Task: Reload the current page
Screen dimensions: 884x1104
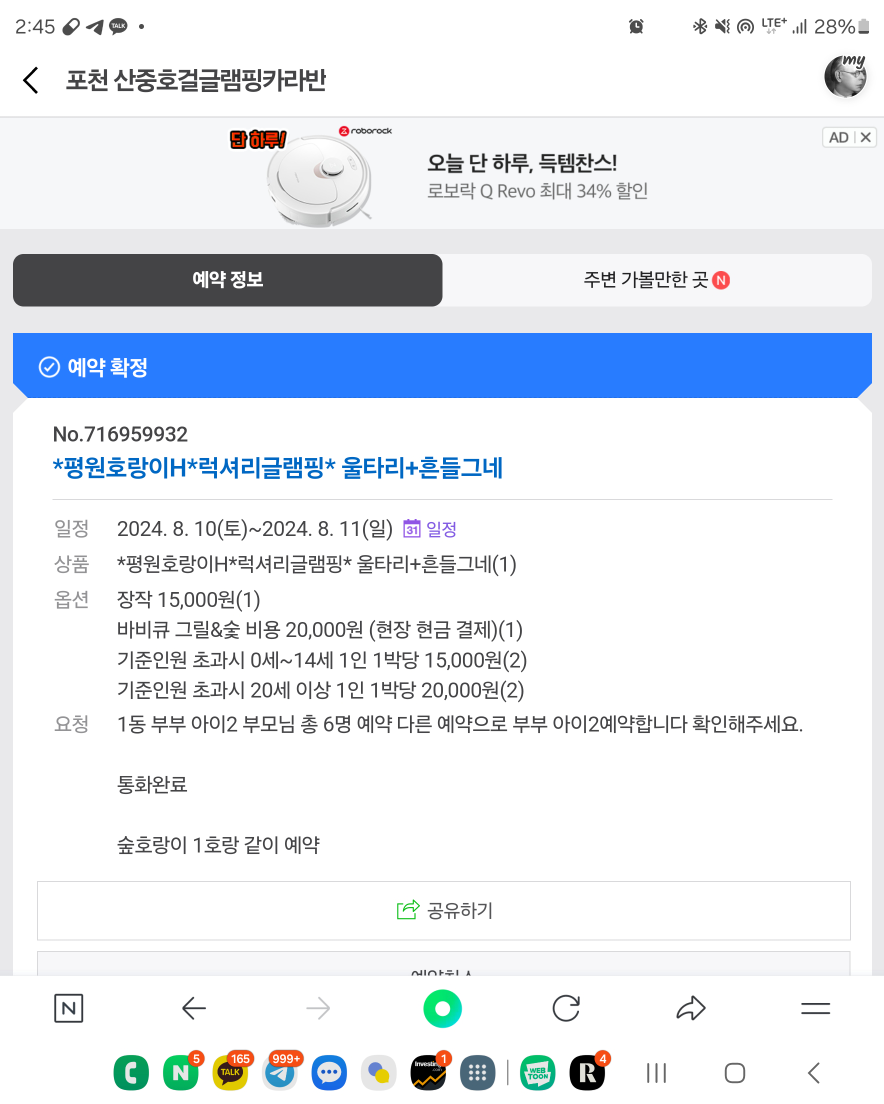Action: click(566, 1009)
